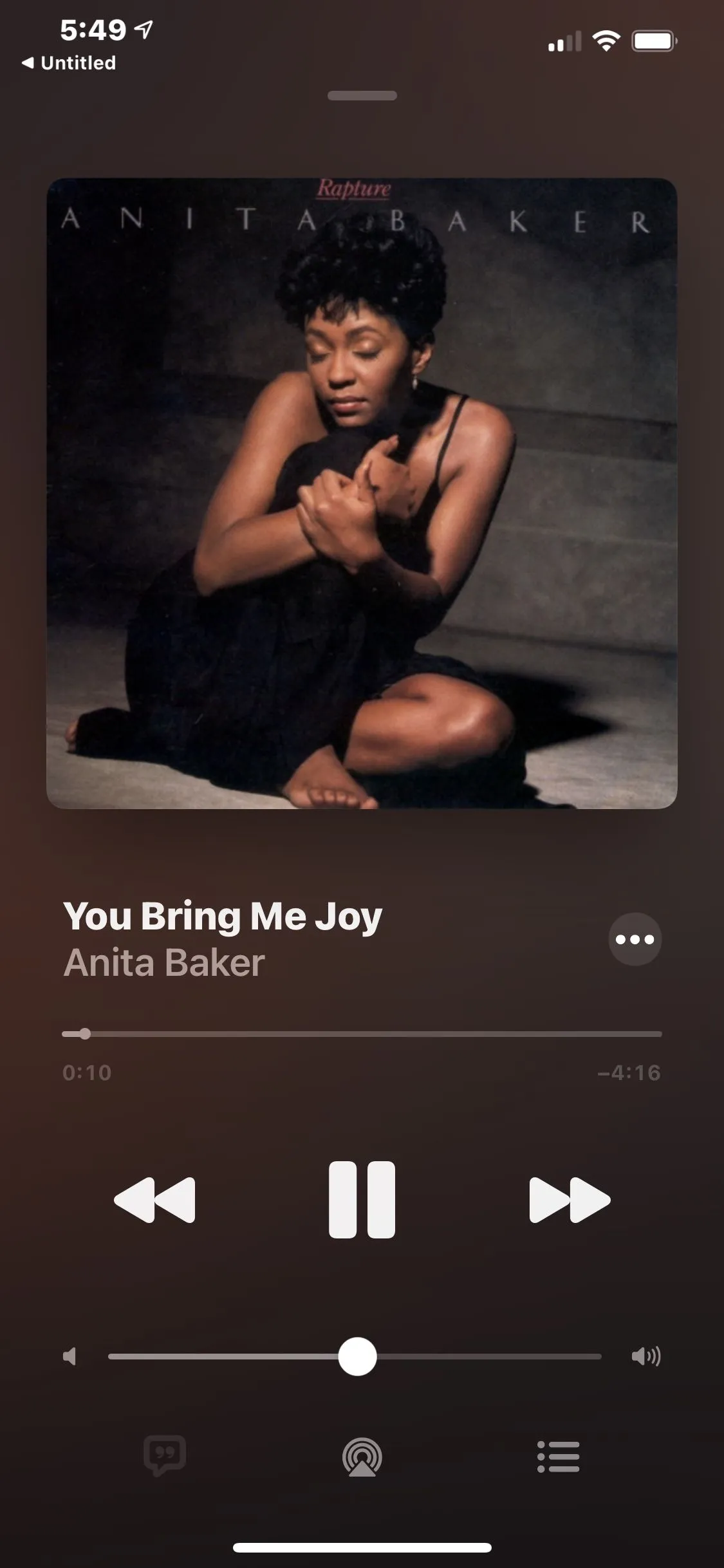Tap the grabber handle to minimize player
Viewport: 724px width, 1568px height.
(x=362, y=96)
